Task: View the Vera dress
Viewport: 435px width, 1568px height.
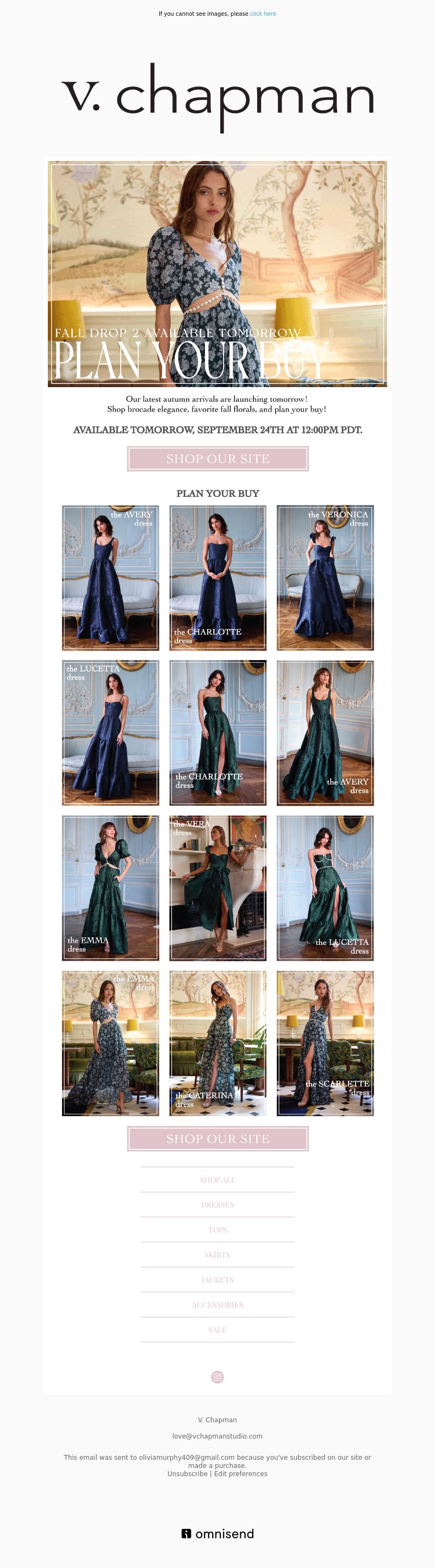Action: 218,887
